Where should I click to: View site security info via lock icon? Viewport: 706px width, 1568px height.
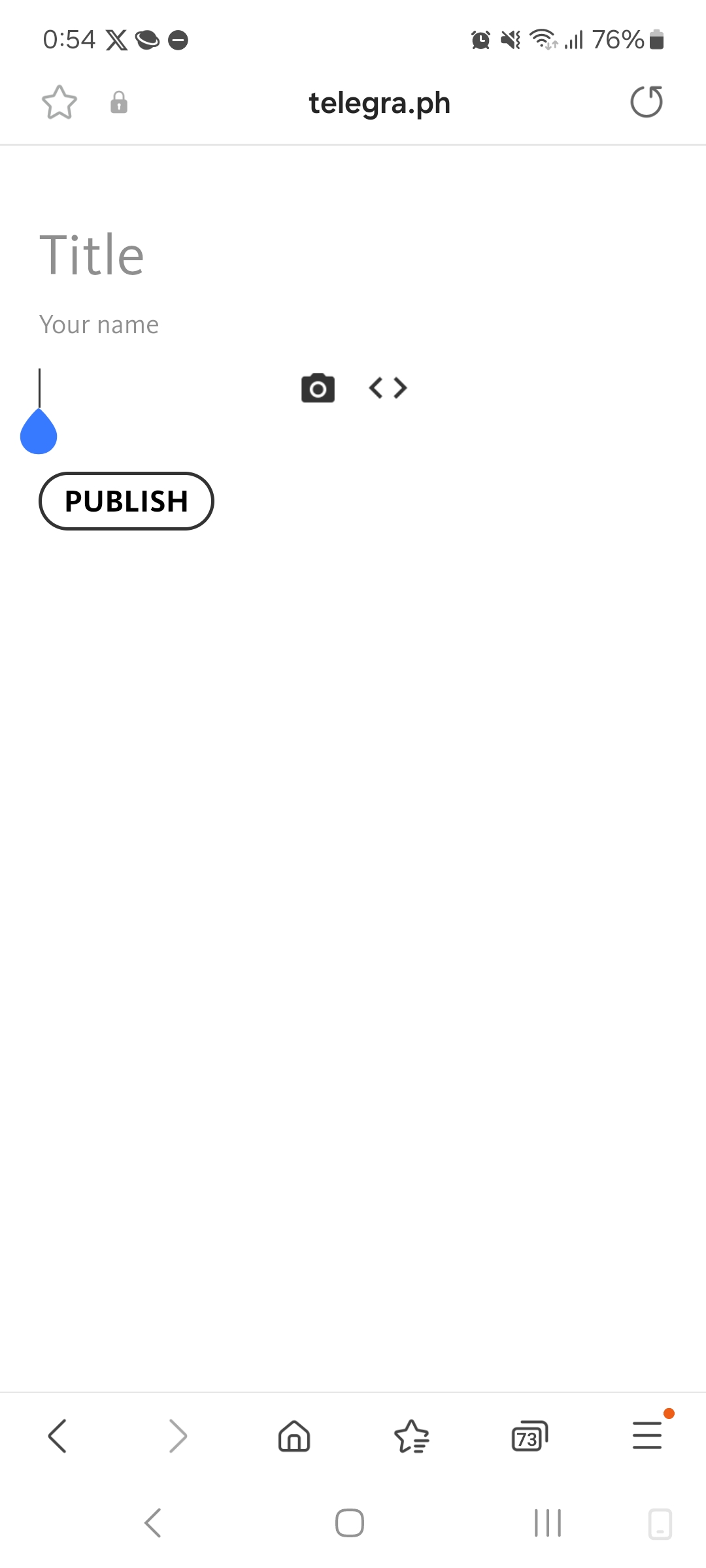click(119, 103)
